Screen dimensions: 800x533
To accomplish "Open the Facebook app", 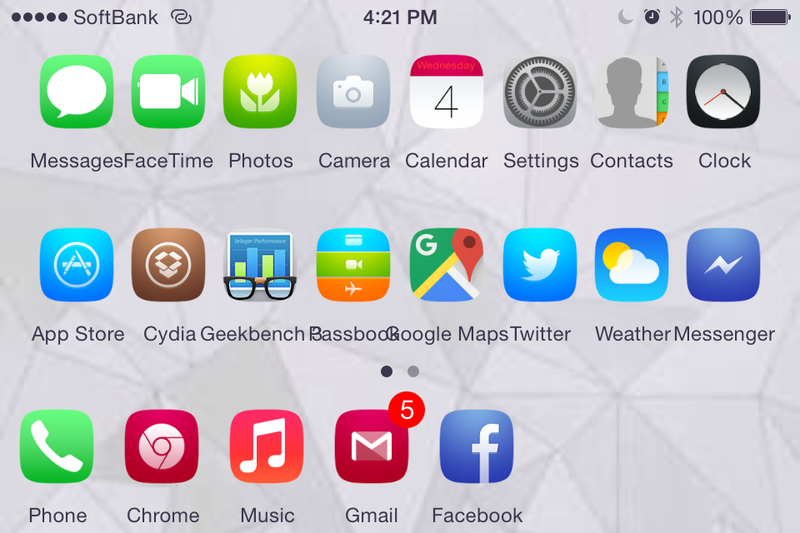I will pos(477,447).
